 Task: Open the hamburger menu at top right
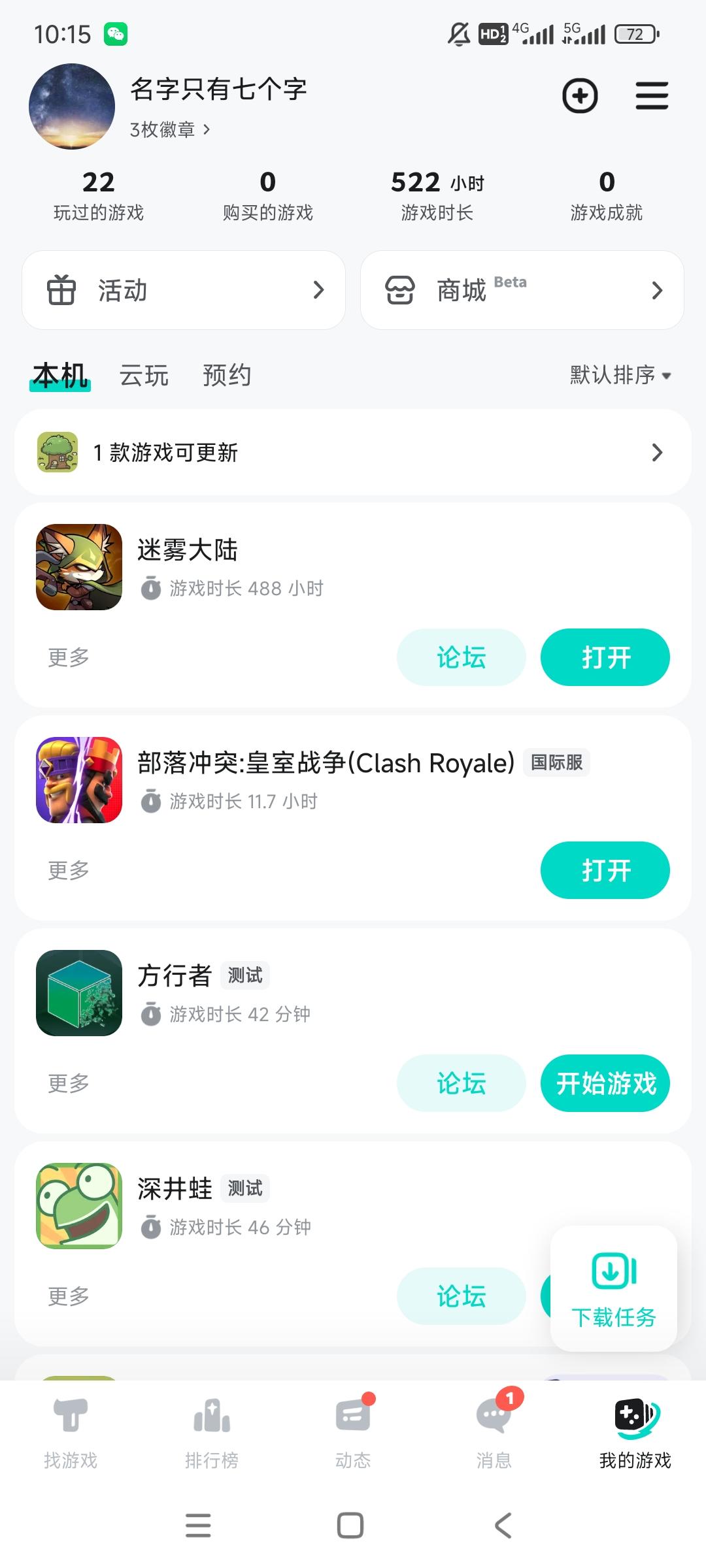[x=651, y=95]
